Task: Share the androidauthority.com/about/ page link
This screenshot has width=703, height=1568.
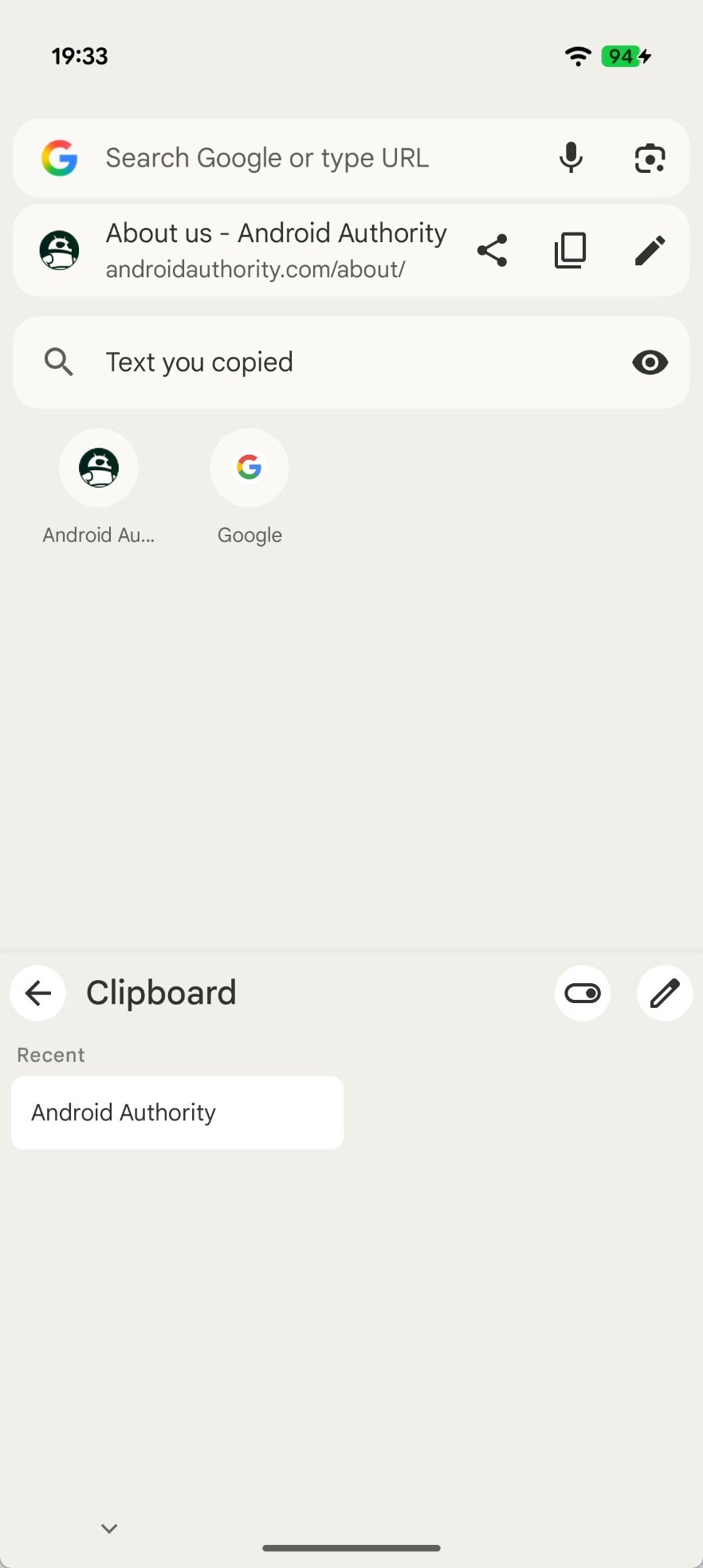Action: click(493, 250)
